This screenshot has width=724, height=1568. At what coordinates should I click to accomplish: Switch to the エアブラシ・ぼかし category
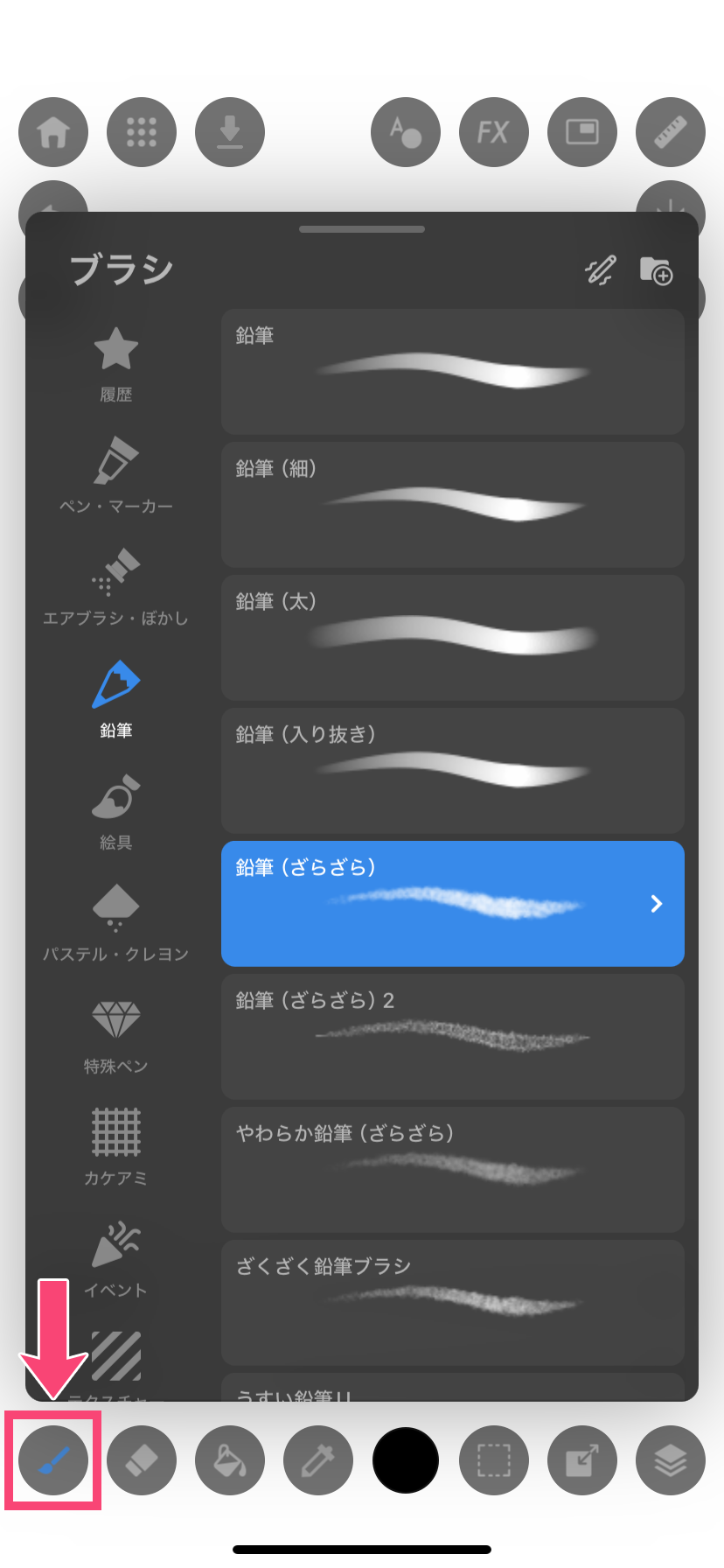(115, 586)
